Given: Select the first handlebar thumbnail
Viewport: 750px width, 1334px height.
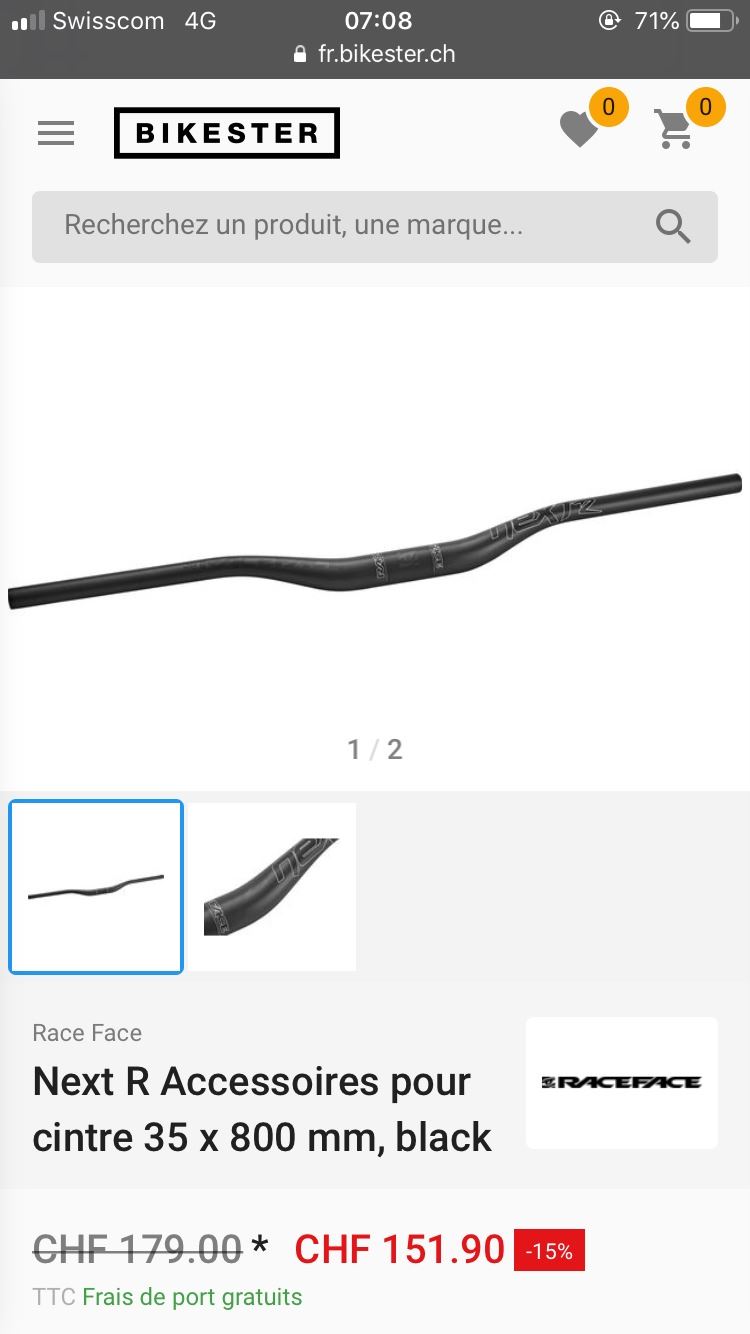Looking at the screenshot, I should [96, 887].
